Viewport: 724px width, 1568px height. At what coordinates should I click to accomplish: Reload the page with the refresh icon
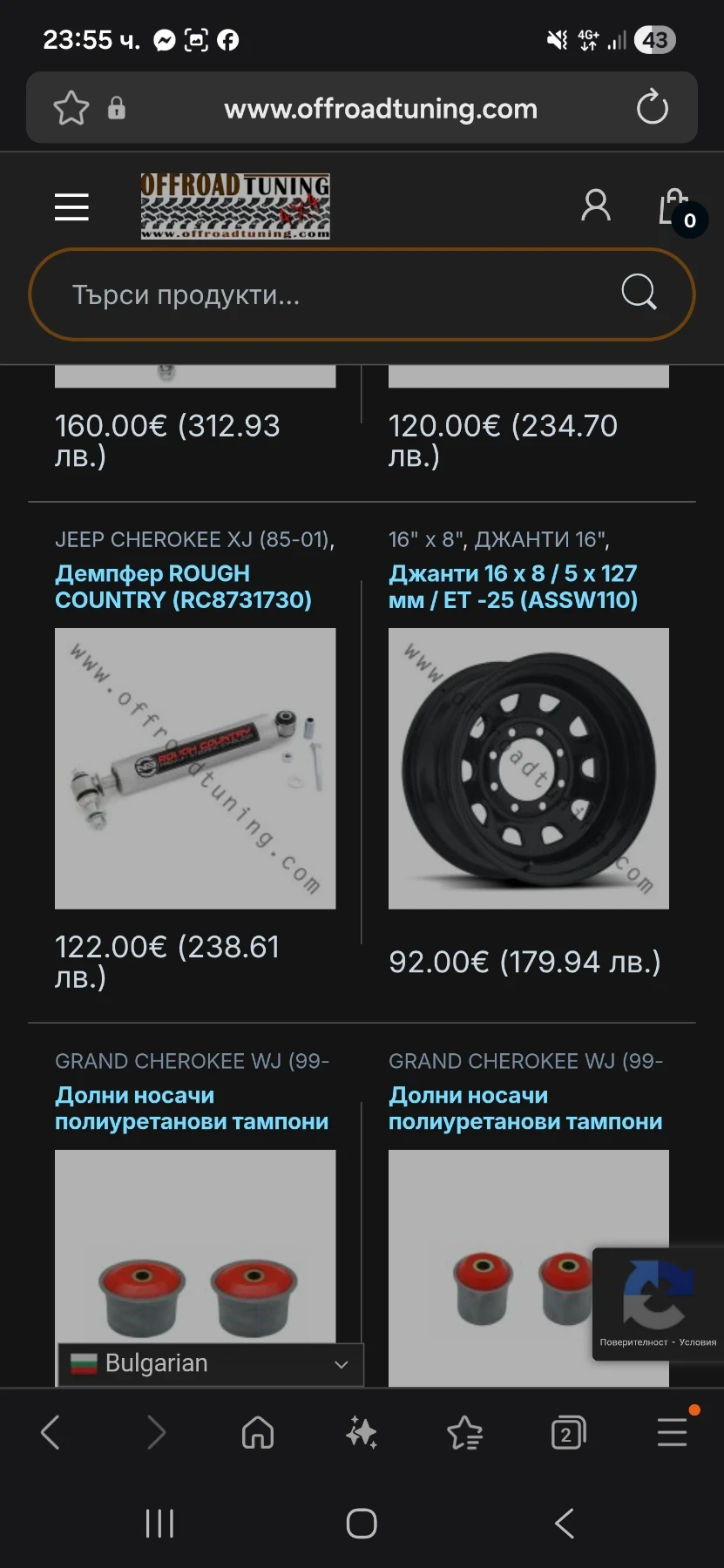(x=652, y=107)
